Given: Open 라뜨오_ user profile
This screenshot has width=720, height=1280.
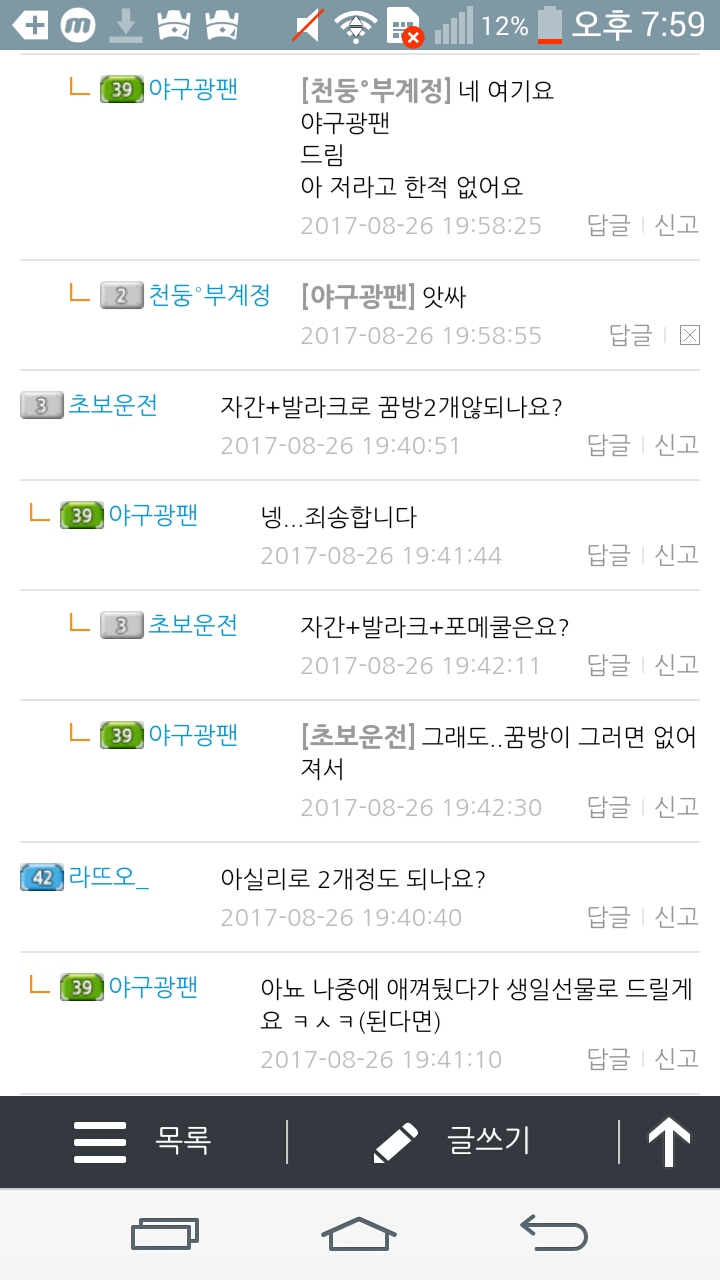Looking at the screenshot, I should [x=108, y=878].
